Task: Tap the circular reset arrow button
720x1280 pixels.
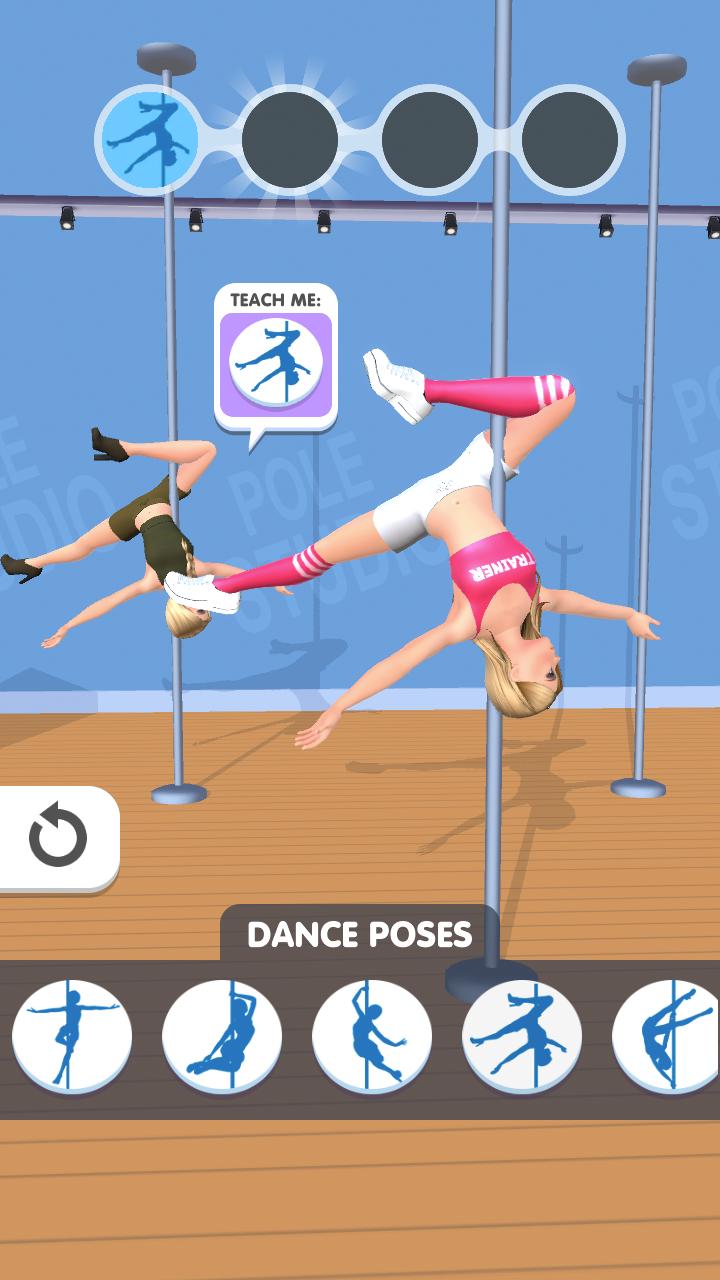Action: click(x=58, y=838)
